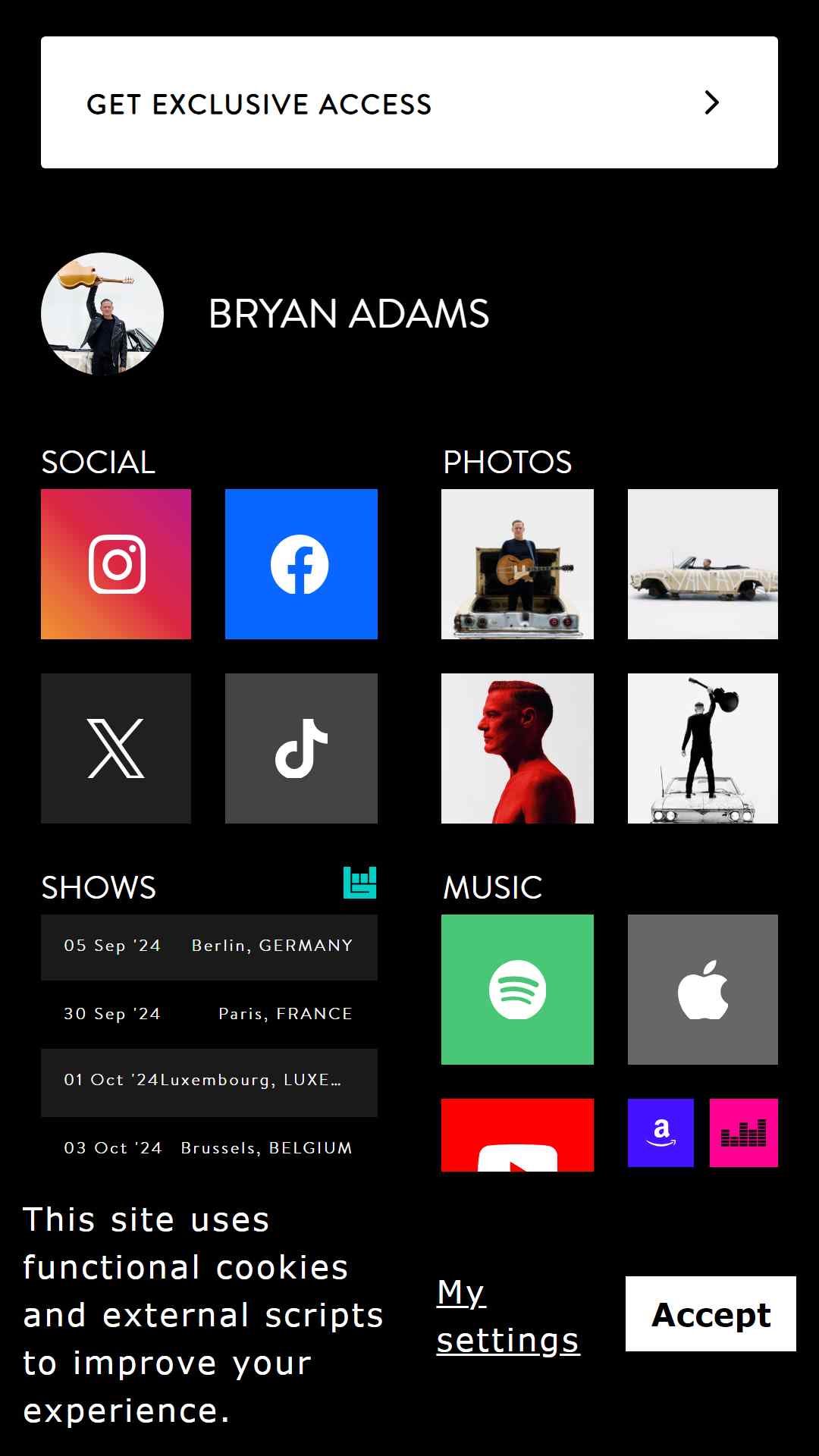This screenshot has width=819, height=1456.
Task: Select the 01 Oct Luxembourg show
Action: 209,1082
